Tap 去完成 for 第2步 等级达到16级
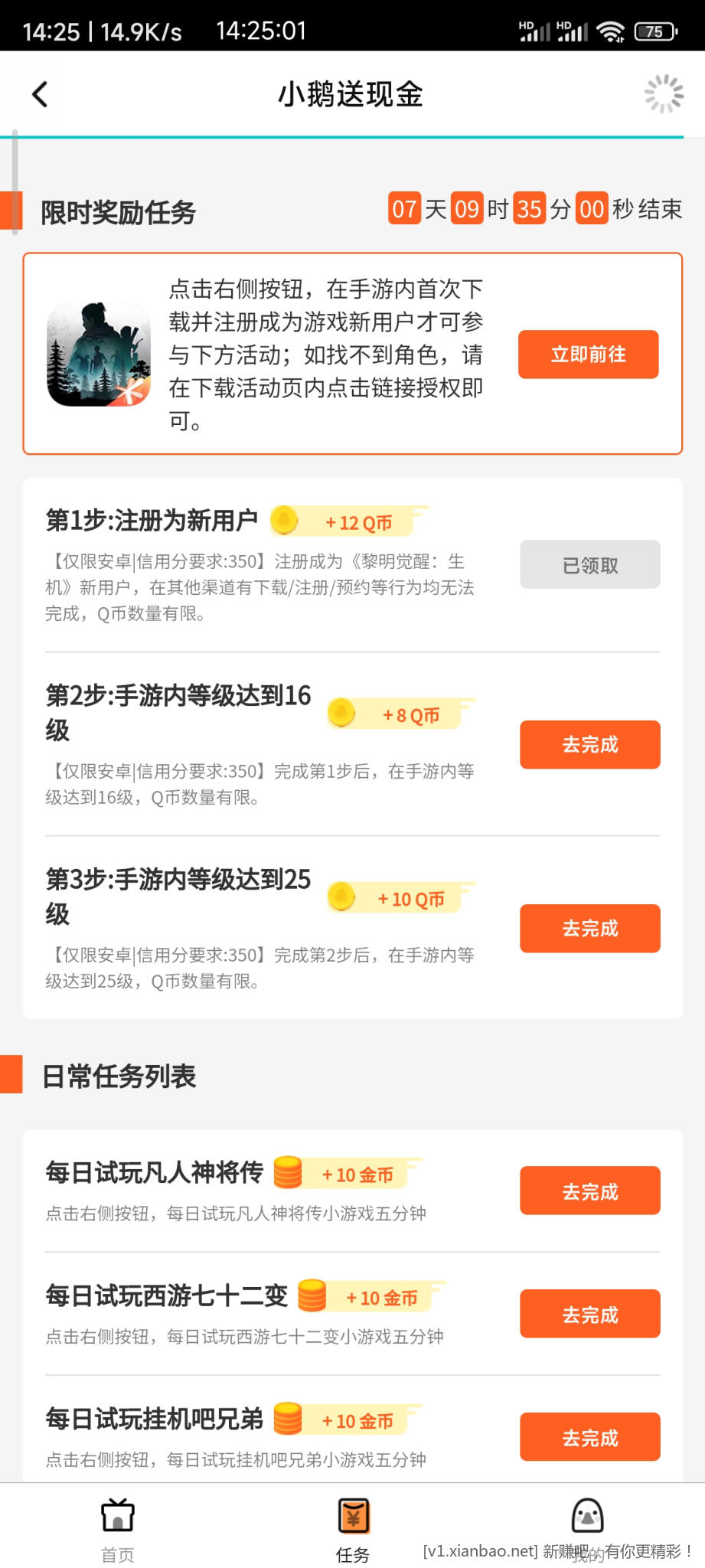The width and height of the screenshot is (705, 1568). tap(589, 744)
